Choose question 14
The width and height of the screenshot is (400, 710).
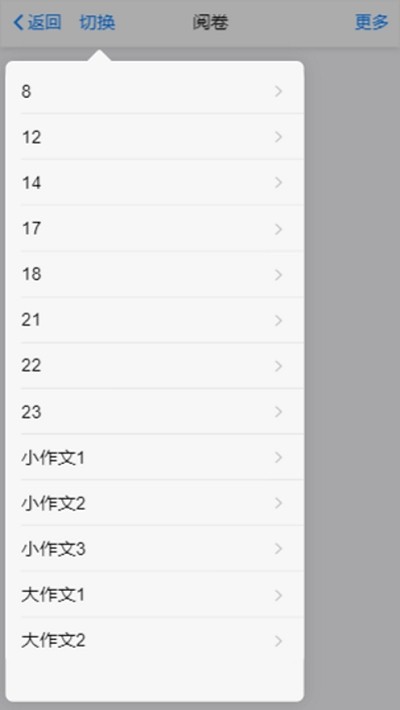coord(155,182)
